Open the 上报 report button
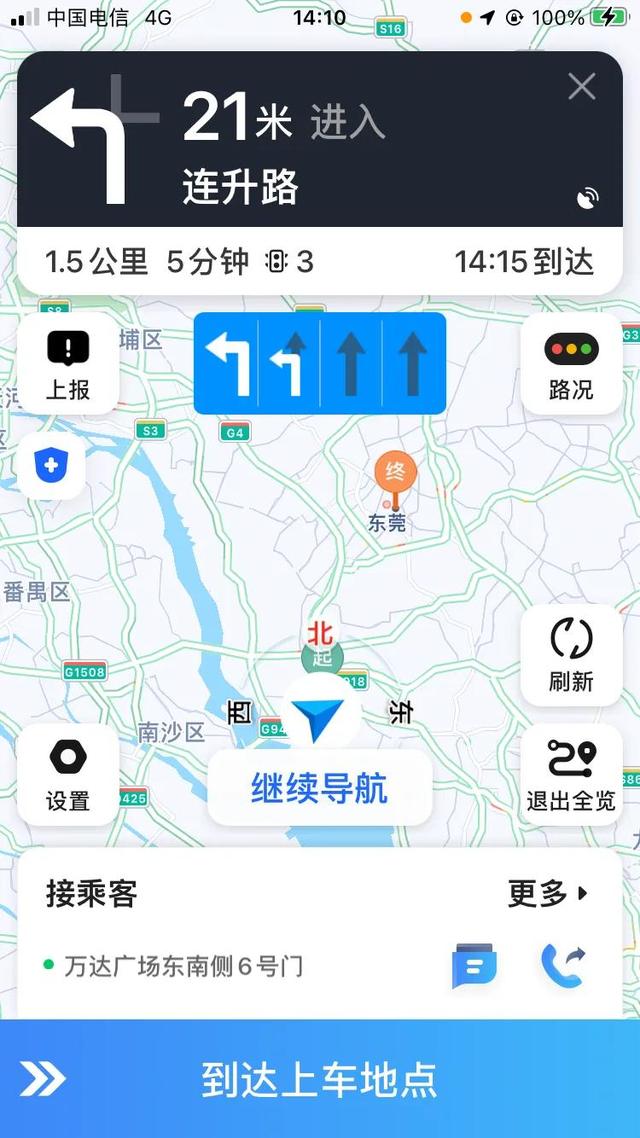Image resolution: width=640 pixels, height=1138 pixels. pyautogui.click(x=68, y=365)
